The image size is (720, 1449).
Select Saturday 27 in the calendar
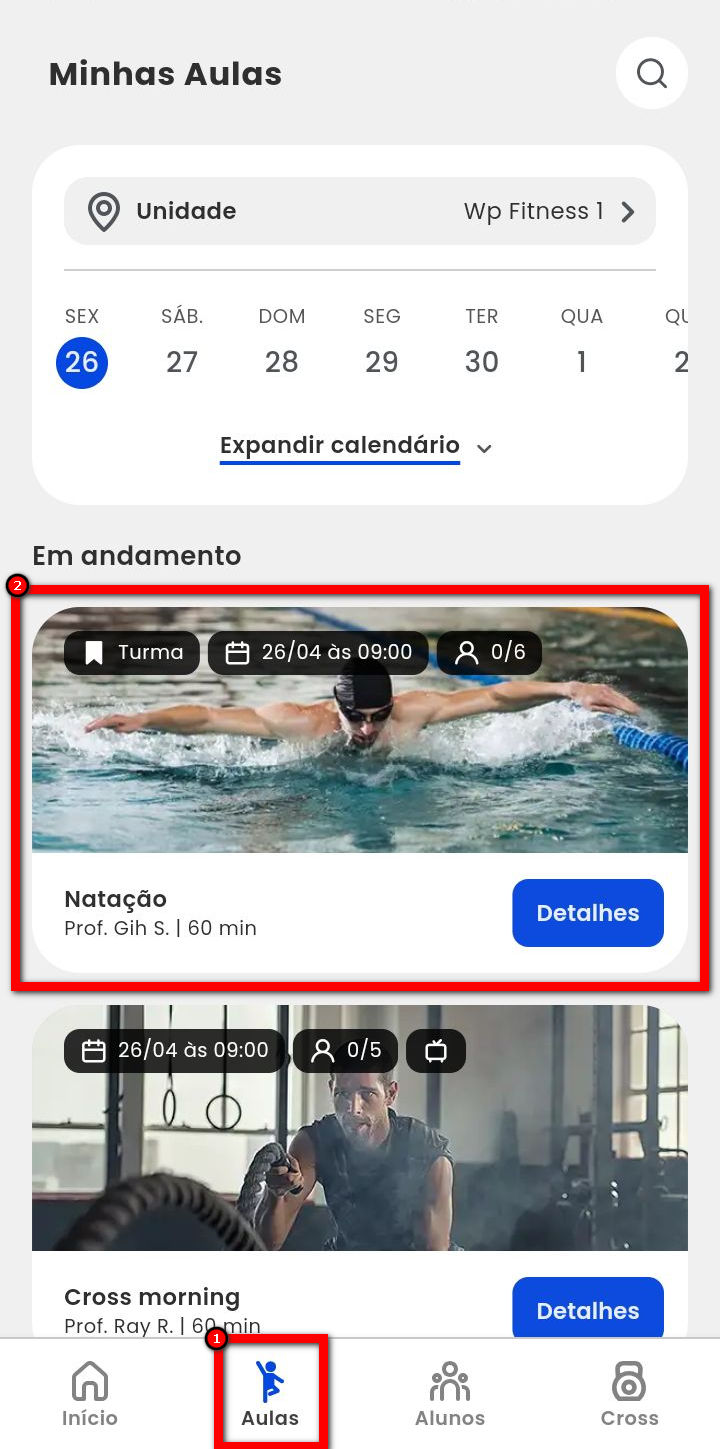pyautogui.click(x=182, y=361)
